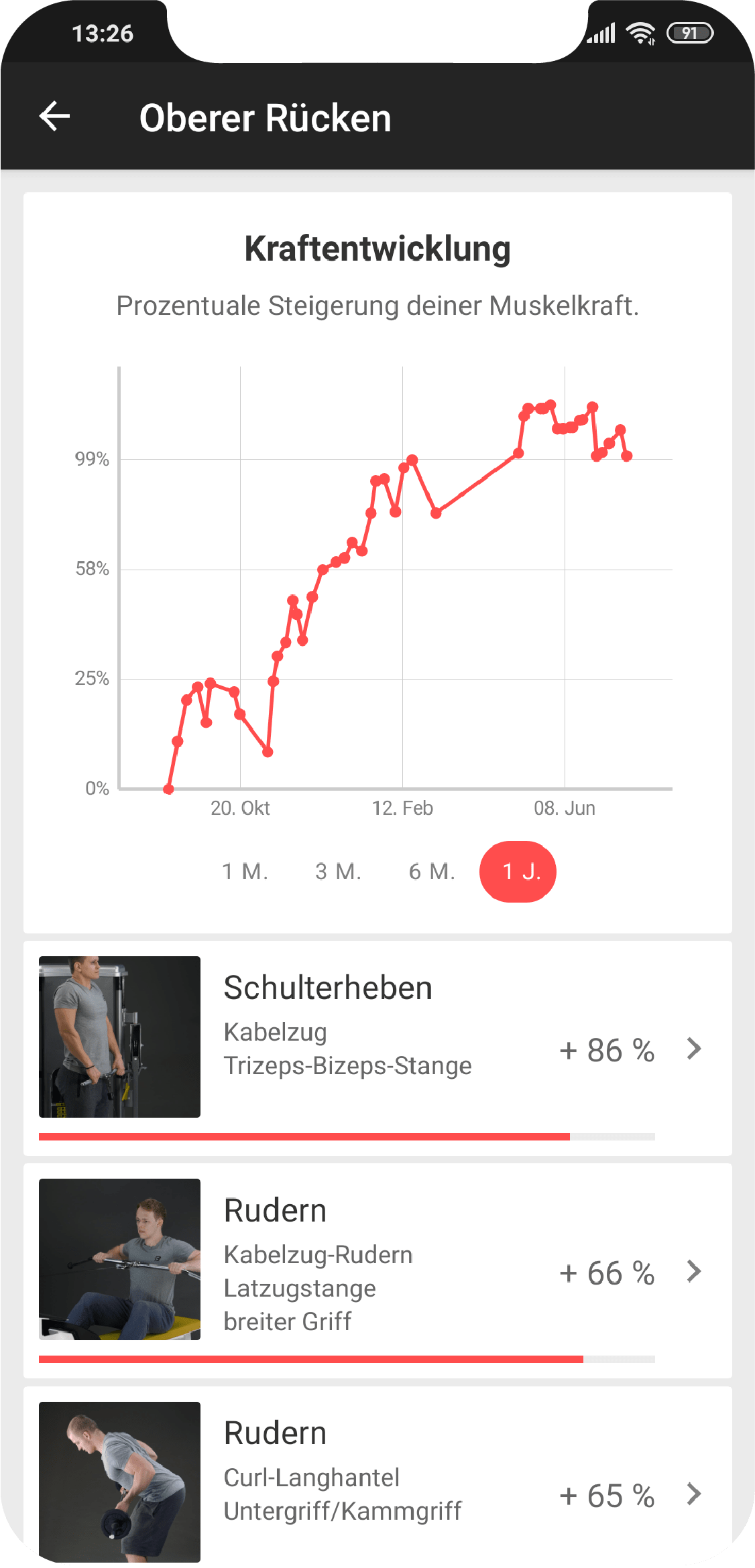Switch chart range to 1 M.
This screenshot has width=755, height=1568.
pyautogui.click(x=245, y=872)
